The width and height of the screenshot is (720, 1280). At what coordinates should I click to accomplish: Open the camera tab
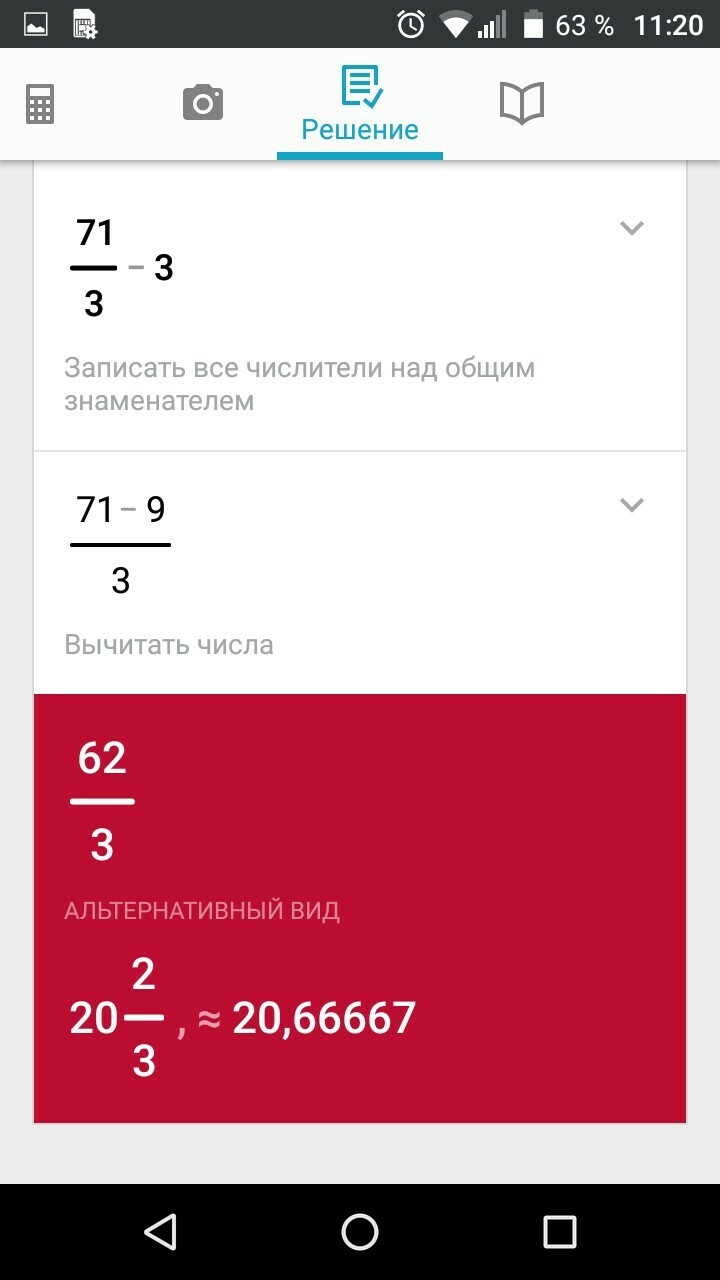[202, 103]
